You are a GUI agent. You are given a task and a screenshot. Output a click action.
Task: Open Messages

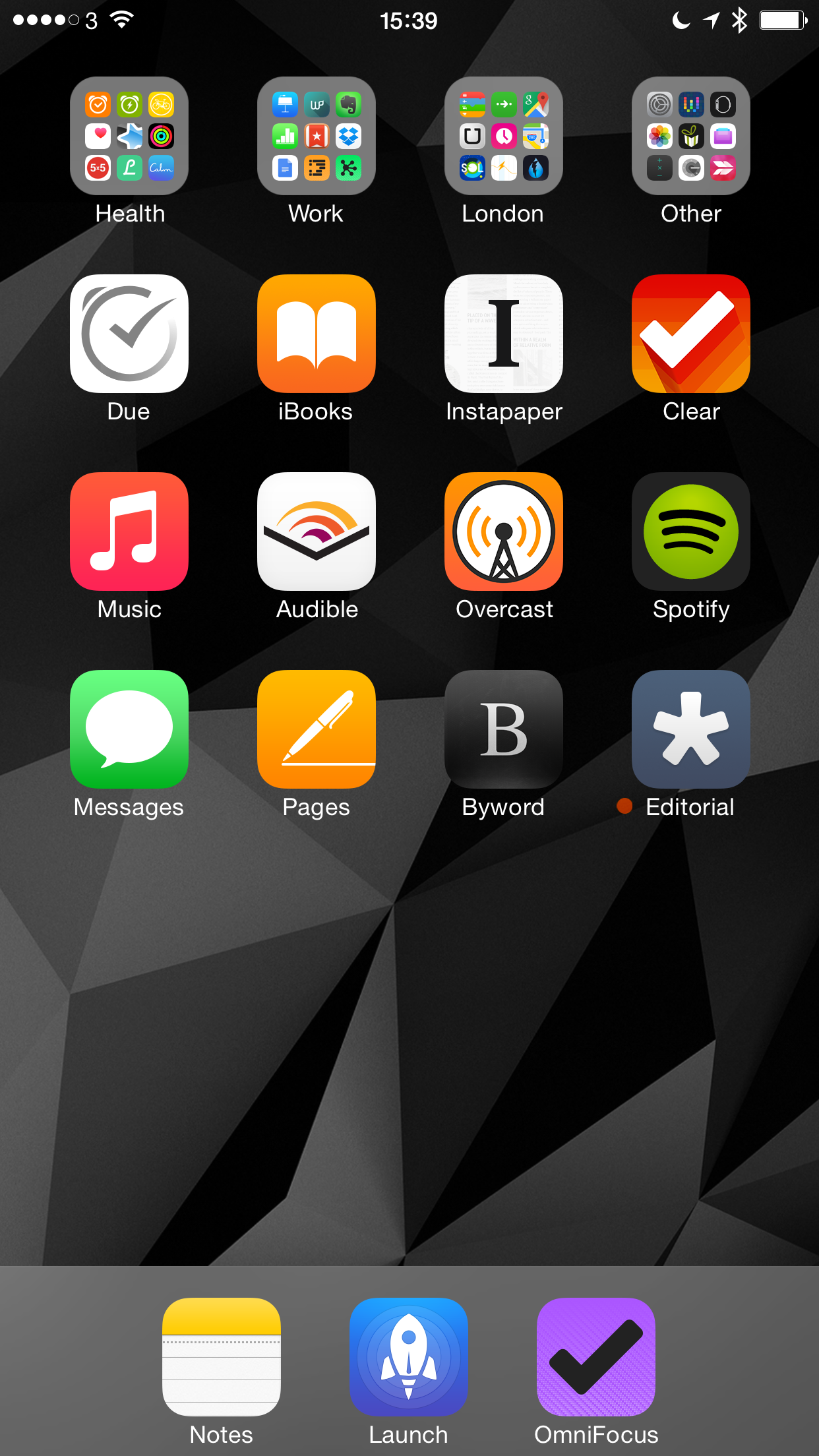[x=129, y=729]
